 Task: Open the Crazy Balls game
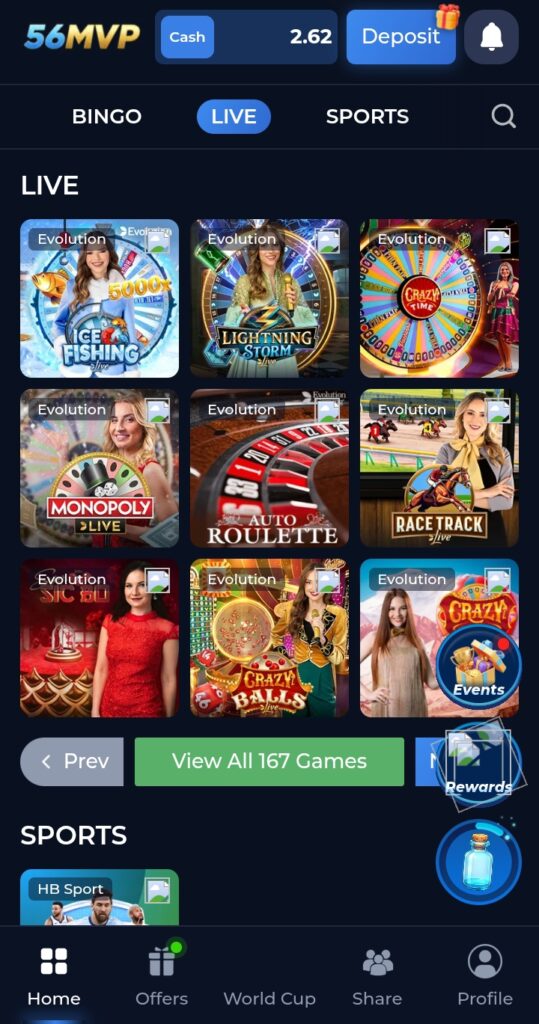[269, 638]
